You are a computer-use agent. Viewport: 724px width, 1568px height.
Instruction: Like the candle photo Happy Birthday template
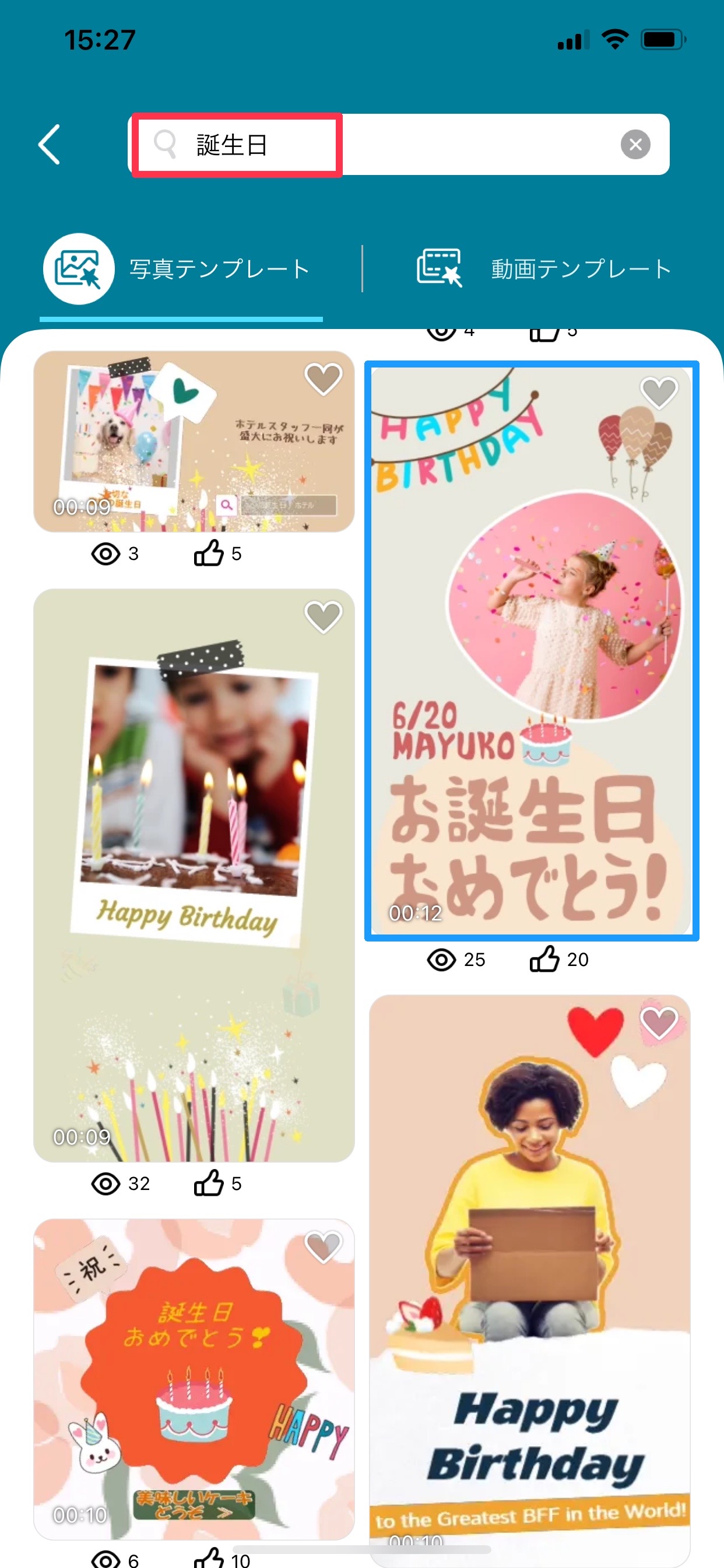point(209,1184)
